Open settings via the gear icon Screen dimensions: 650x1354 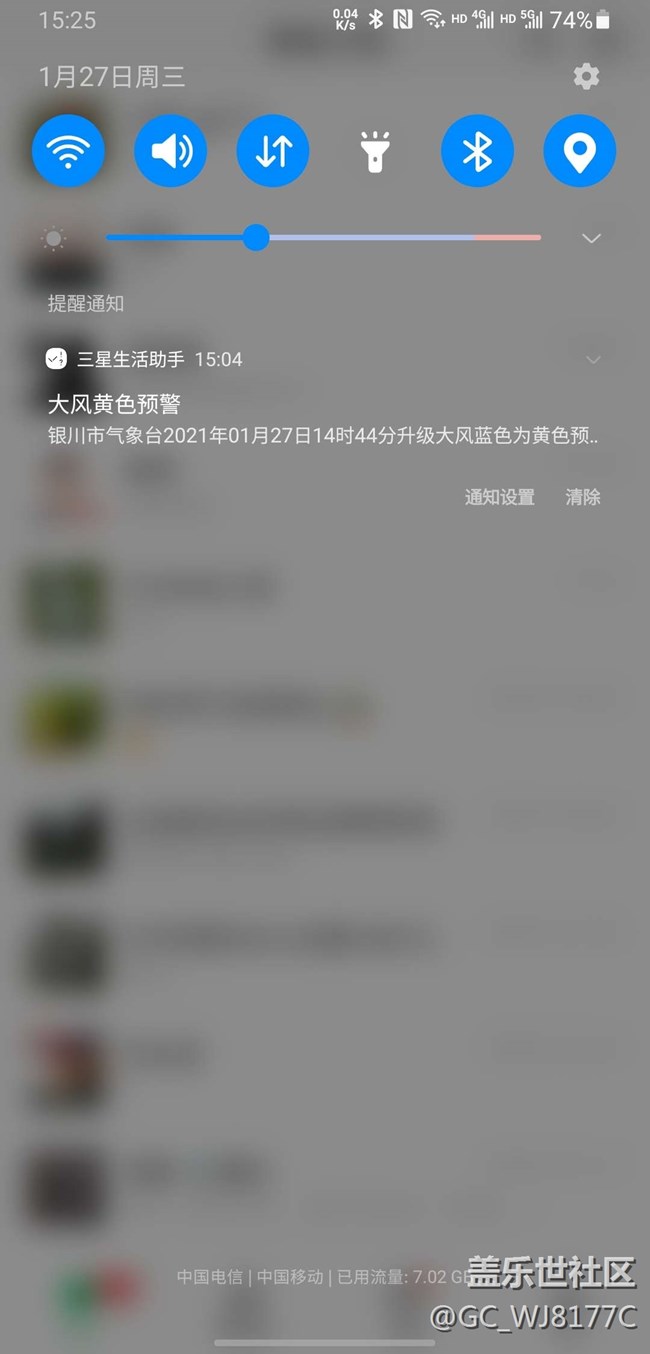[586, 77]
